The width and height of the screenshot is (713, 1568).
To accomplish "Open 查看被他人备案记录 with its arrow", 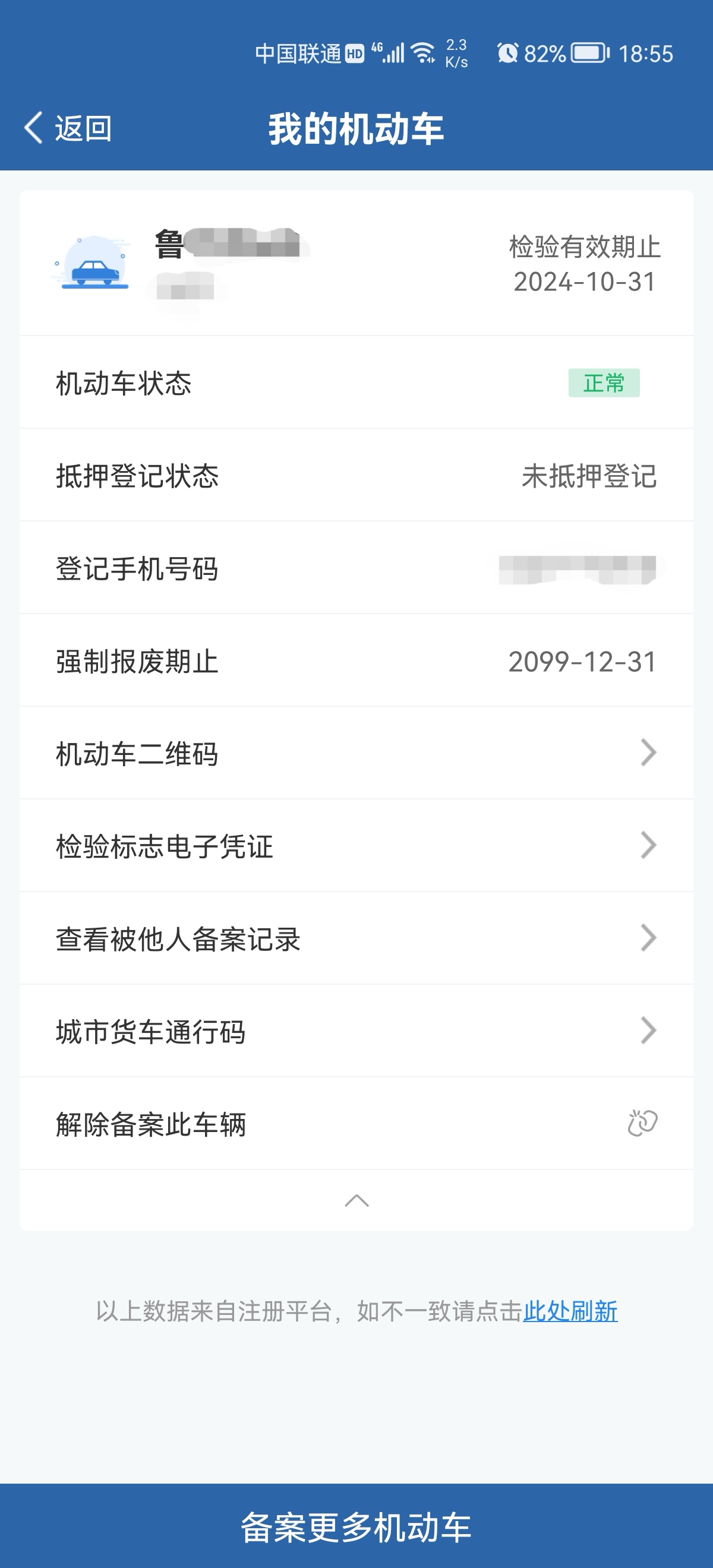I will click(x=648, y=938).
